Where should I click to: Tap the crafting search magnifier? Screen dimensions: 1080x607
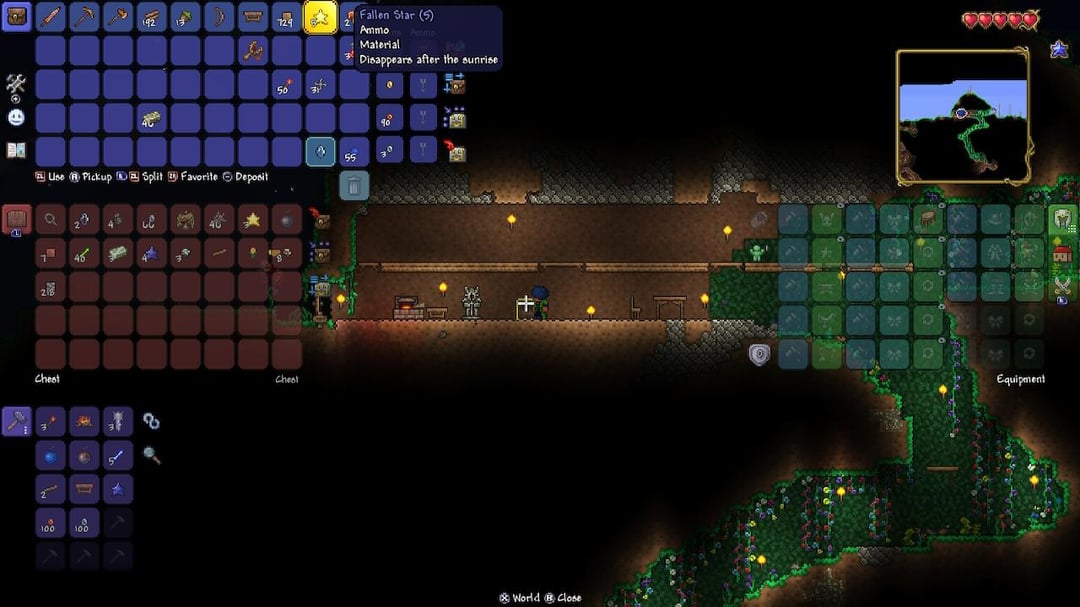tap(151, 455)
